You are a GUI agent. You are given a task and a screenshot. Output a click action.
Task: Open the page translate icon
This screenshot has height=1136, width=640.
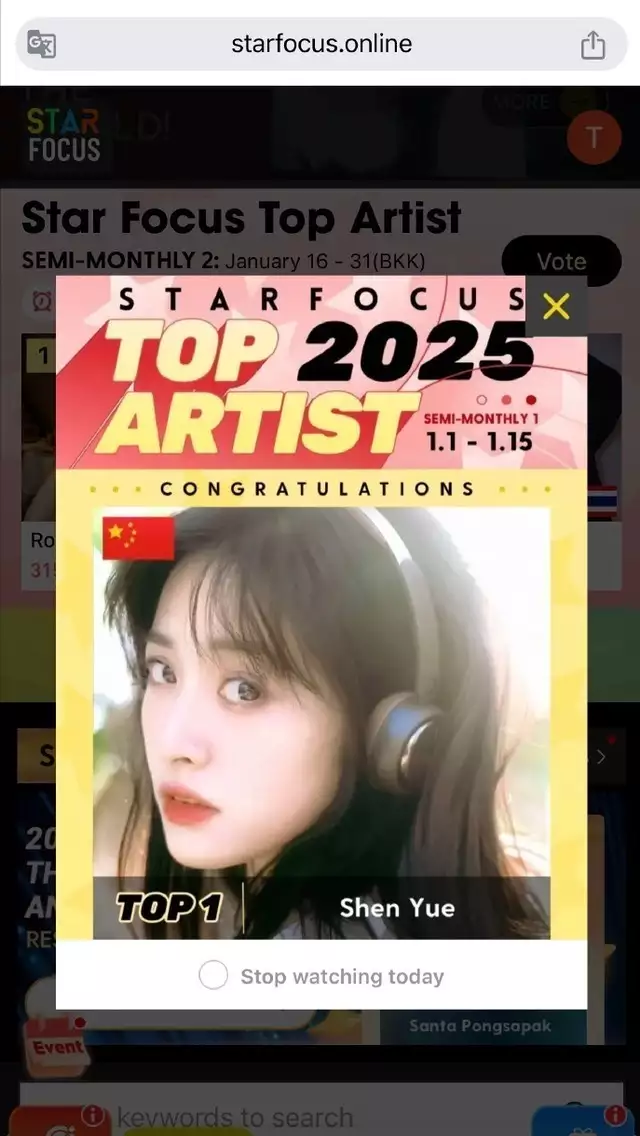click(x=41, y=44)
